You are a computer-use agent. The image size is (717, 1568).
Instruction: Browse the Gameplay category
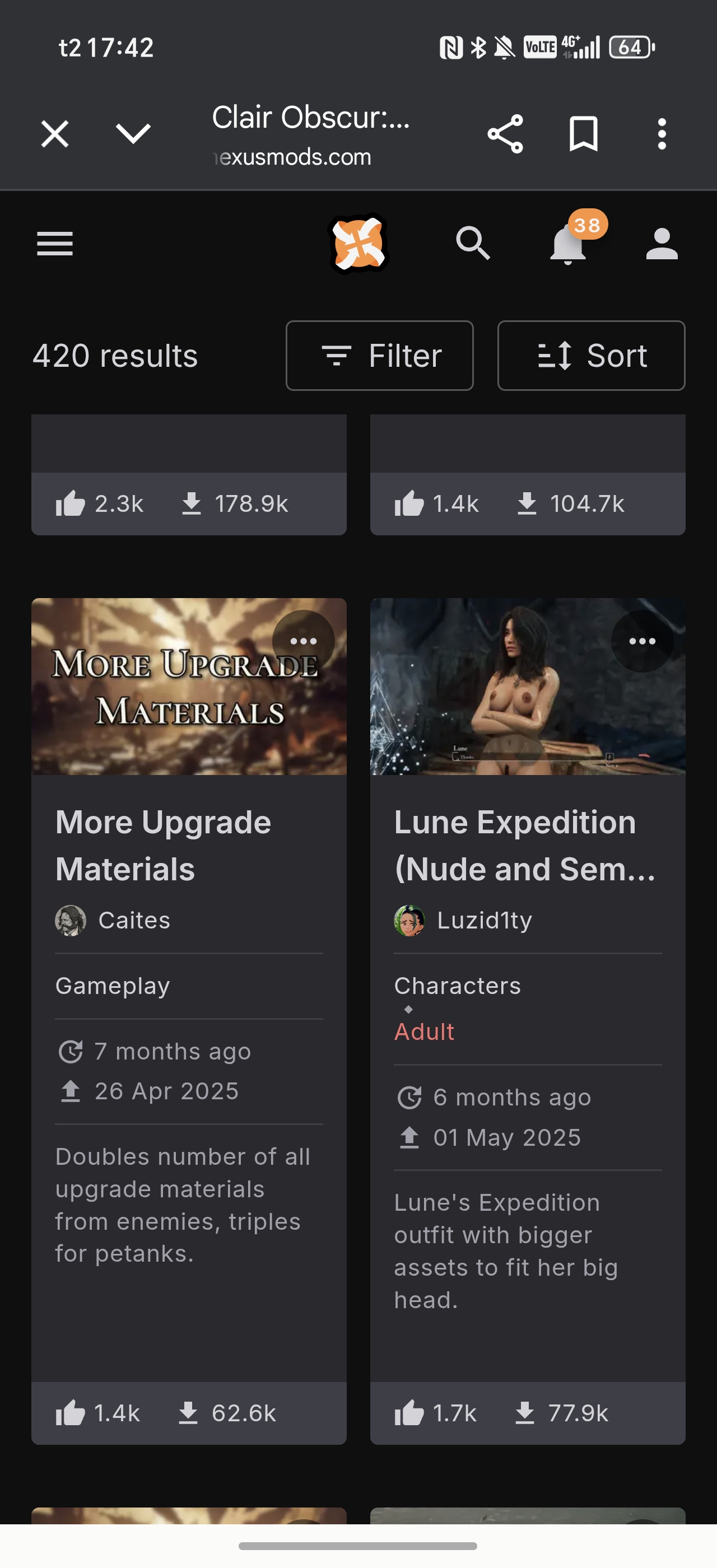(x=113, y=986)
